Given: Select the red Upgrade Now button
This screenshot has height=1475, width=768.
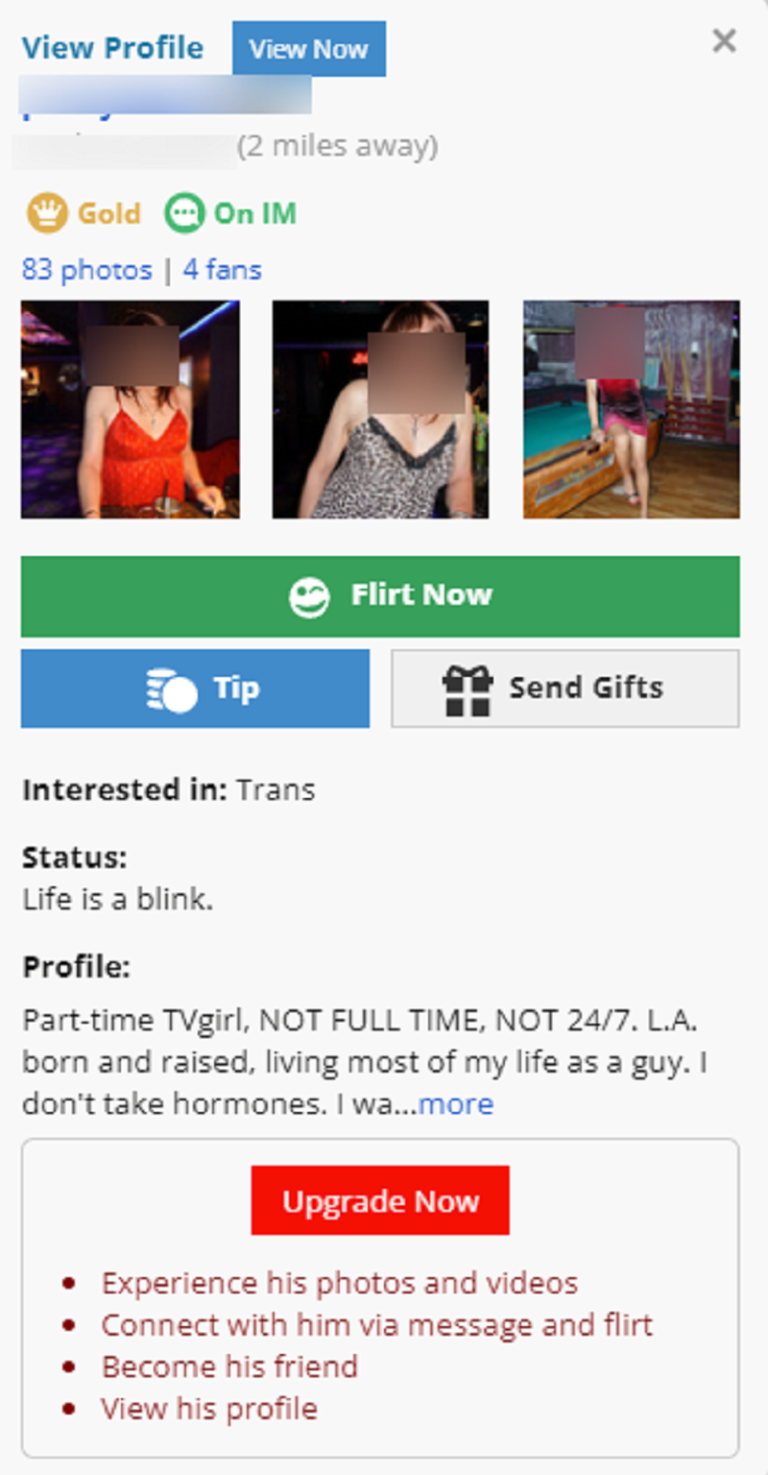Looking at the screenshot, I should (x=380, y=1200).
